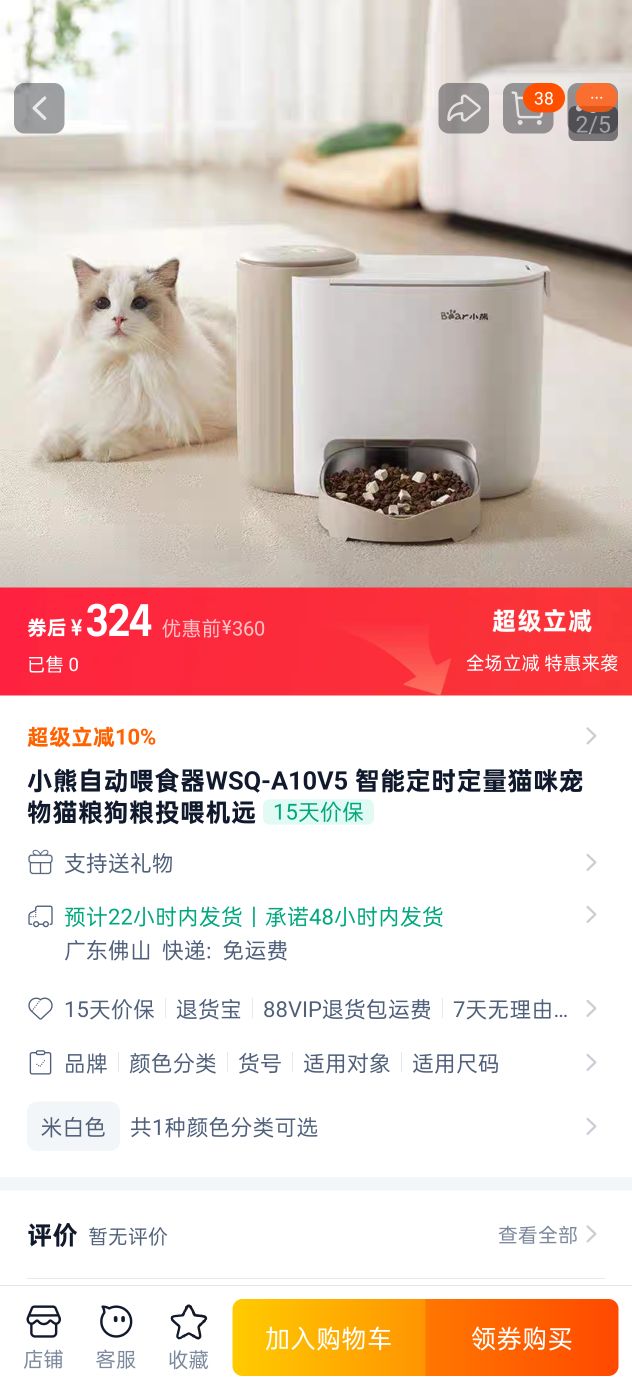Visit the 店铺 store page
Screen dimensions: 632x1390
pyautogui.click(x=43, y=1336)
